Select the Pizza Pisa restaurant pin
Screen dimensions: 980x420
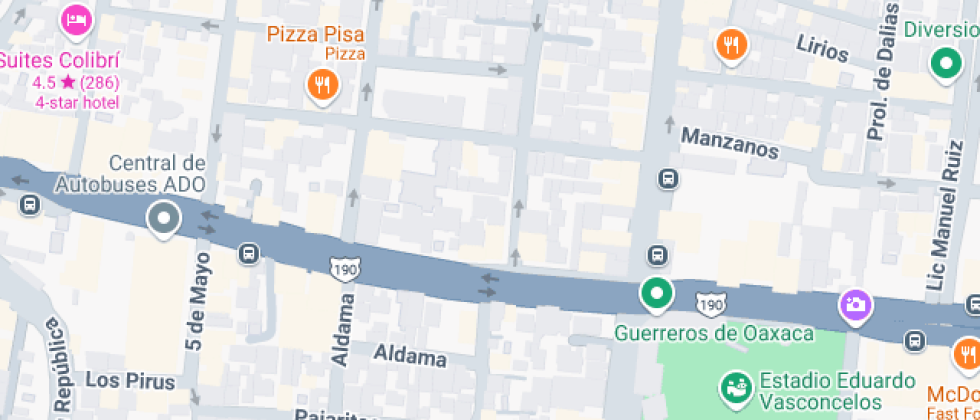[321, 85]
